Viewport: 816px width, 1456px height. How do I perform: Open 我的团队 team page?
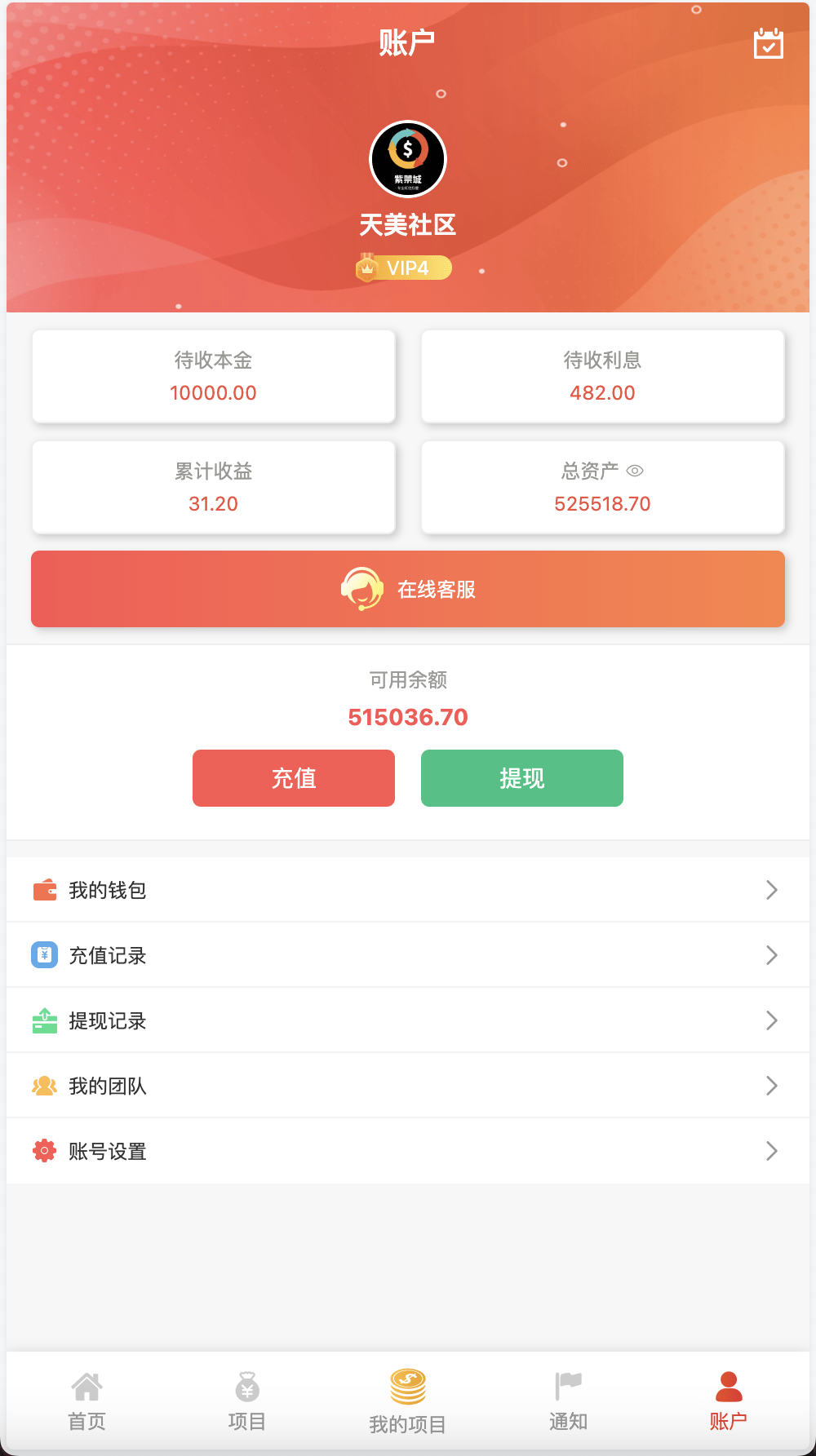pos(408,1086)
